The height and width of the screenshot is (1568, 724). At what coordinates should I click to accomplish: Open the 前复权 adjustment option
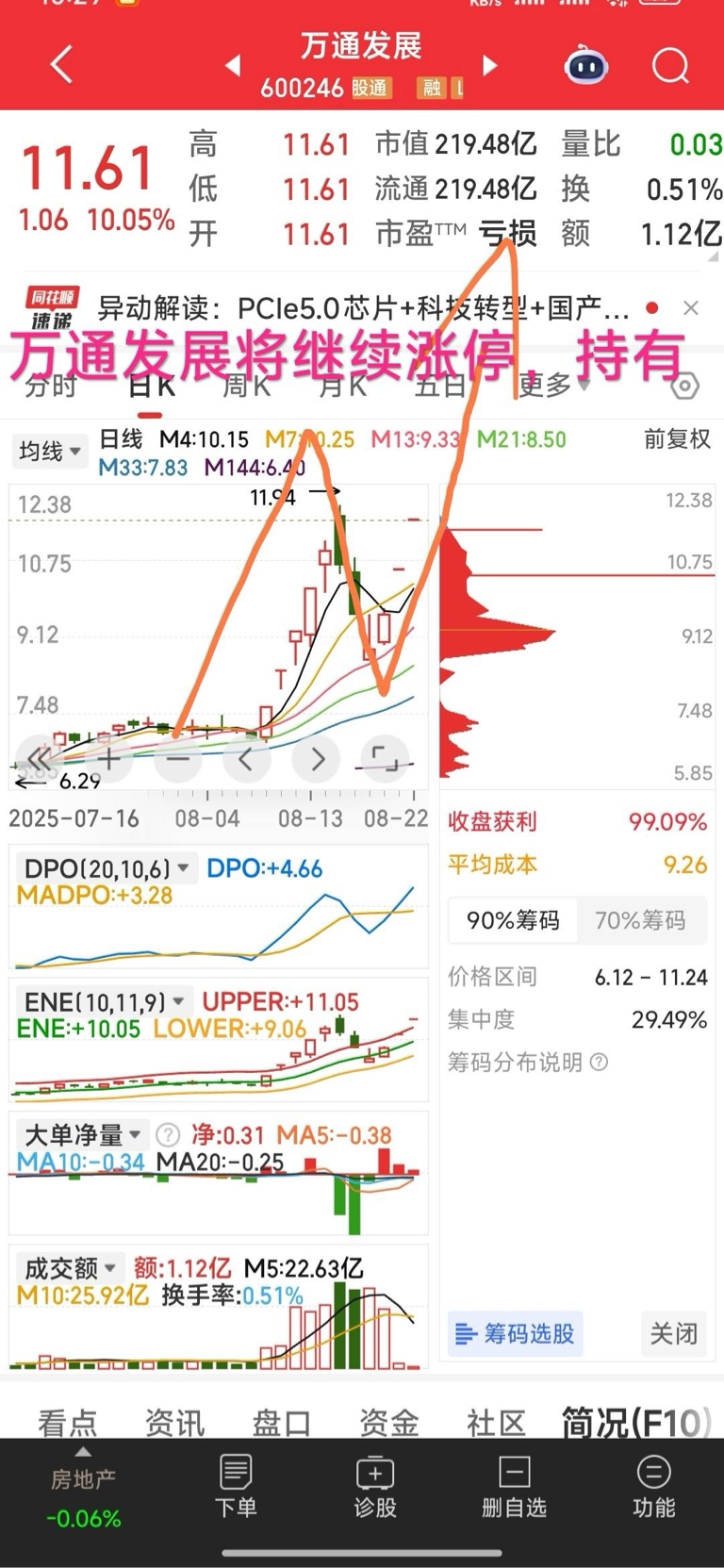tap(677, 438)
